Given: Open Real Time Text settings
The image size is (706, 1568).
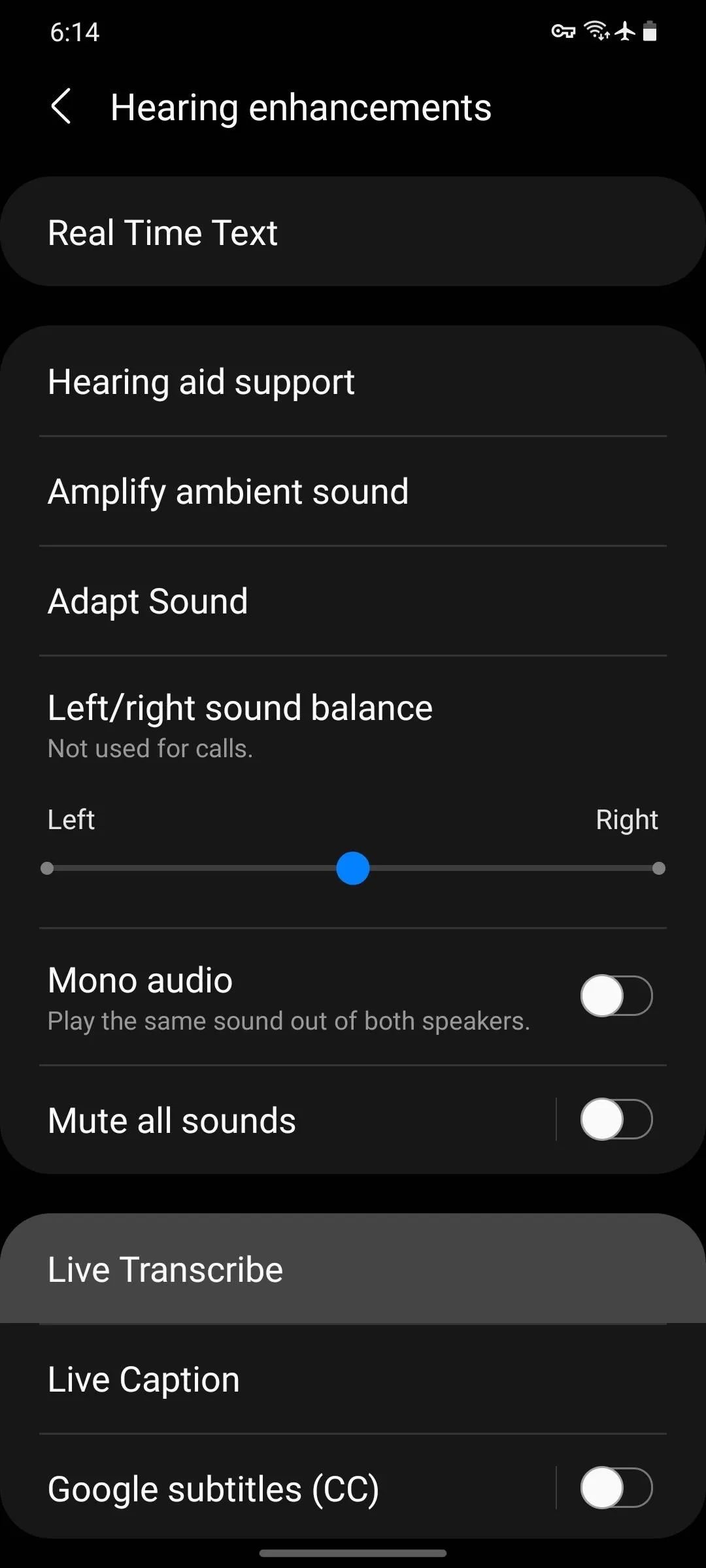Looking at the screenshot, I should tap(353, 232).
